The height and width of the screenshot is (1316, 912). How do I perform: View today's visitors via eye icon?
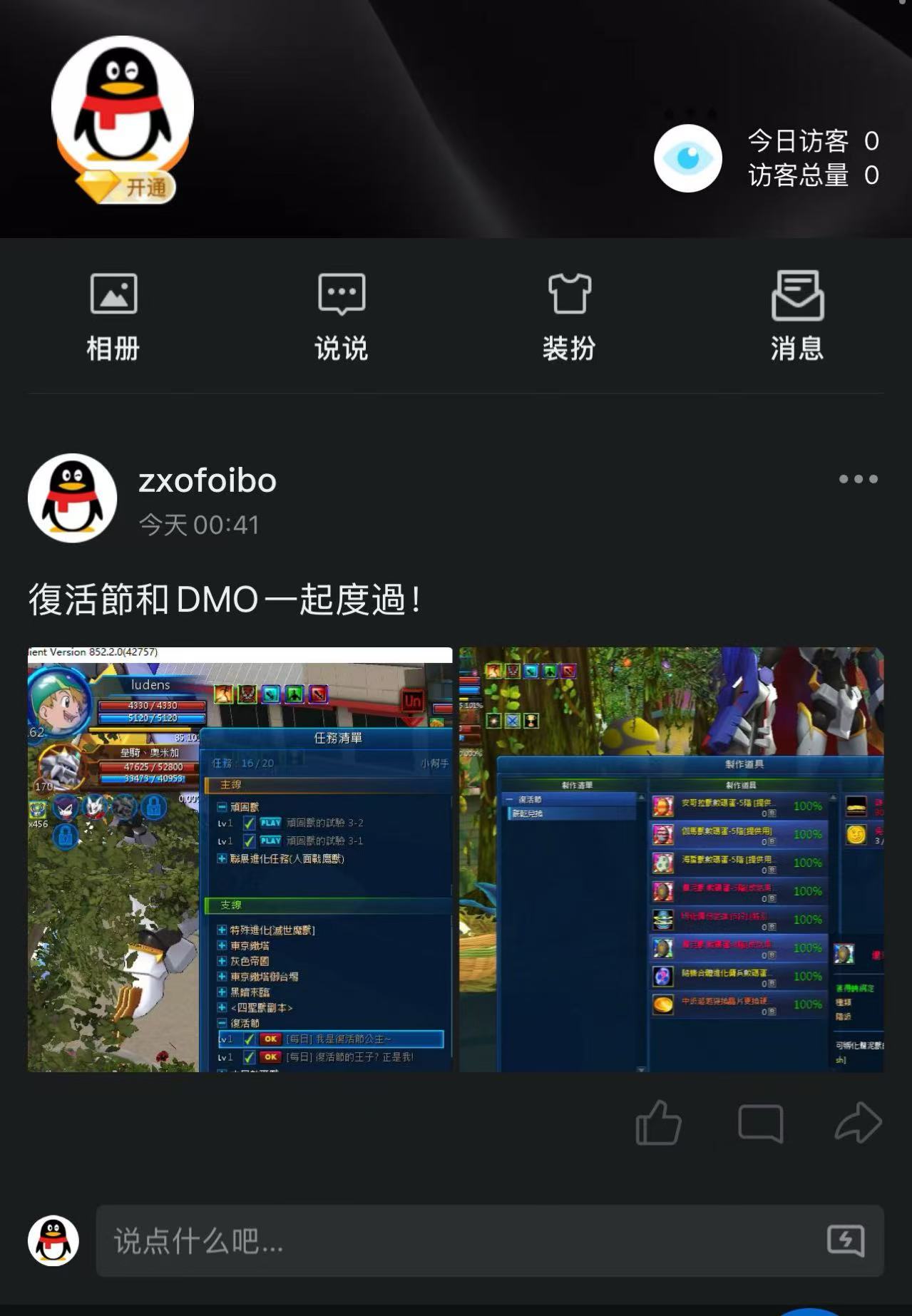[687, 158]
